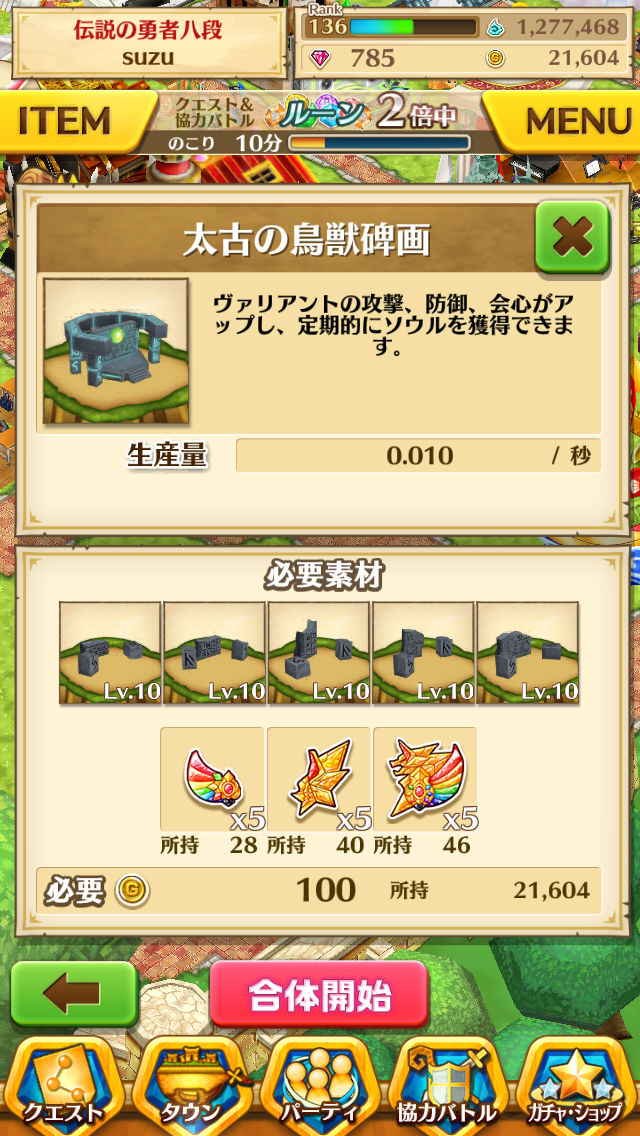
Task: Tap 合体開始 to start merging
Action: [319, 996]
